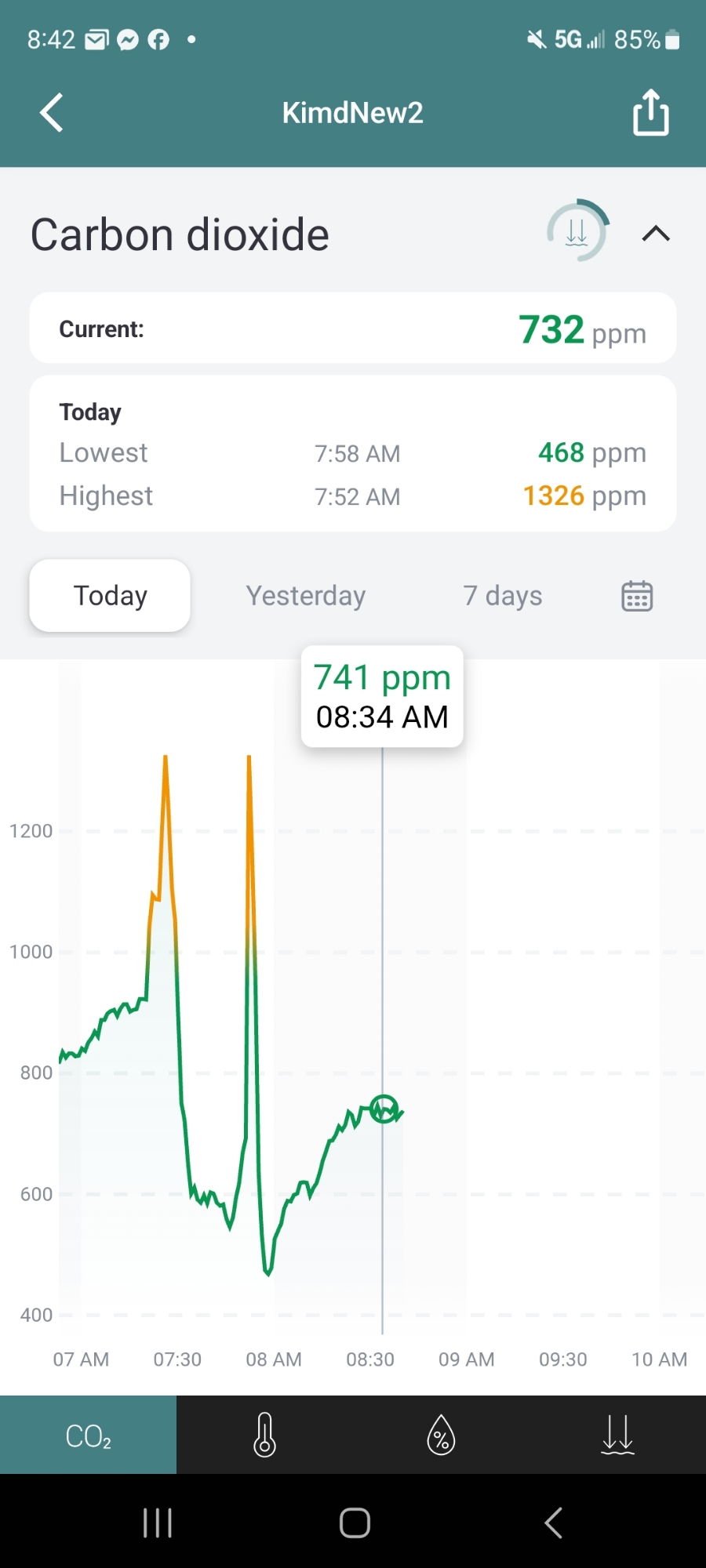Share the KimdNew2 sensor data
The height and width of the screenshot is (1568, 706).
coord(650,113)
